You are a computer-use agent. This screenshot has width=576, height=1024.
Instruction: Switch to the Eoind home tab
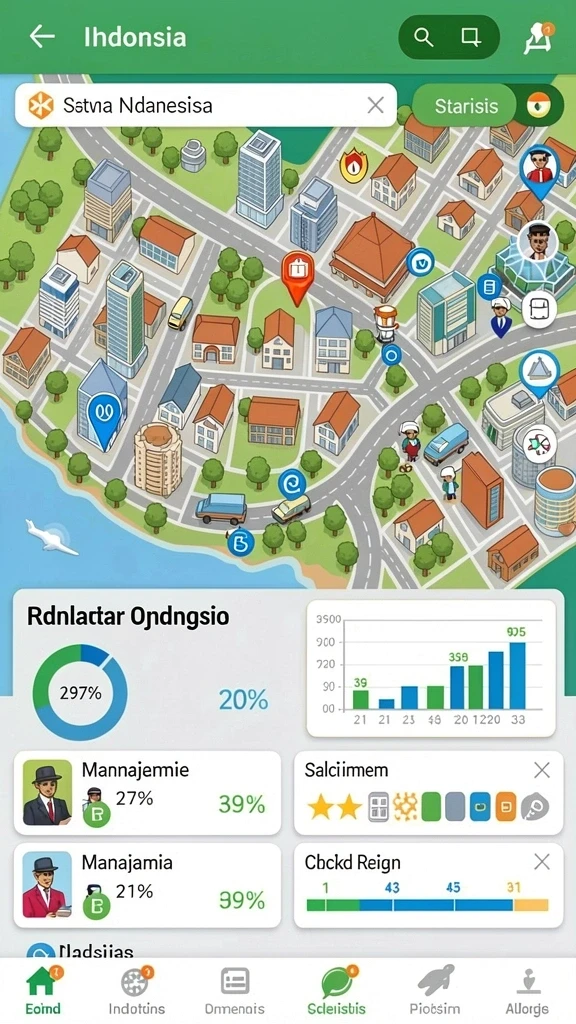[x=42, y=990]
